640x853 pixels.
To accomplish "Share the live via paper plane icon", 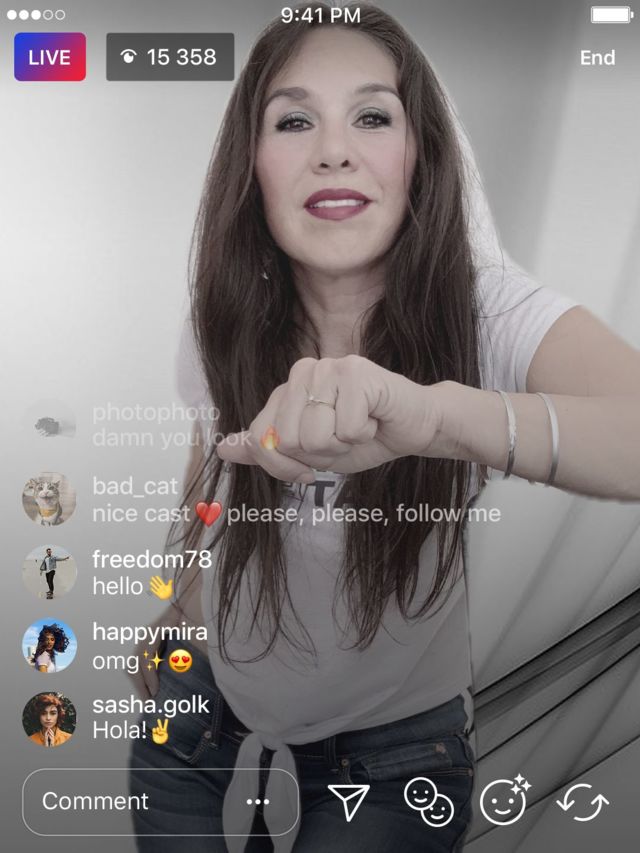I will (348, 801).
